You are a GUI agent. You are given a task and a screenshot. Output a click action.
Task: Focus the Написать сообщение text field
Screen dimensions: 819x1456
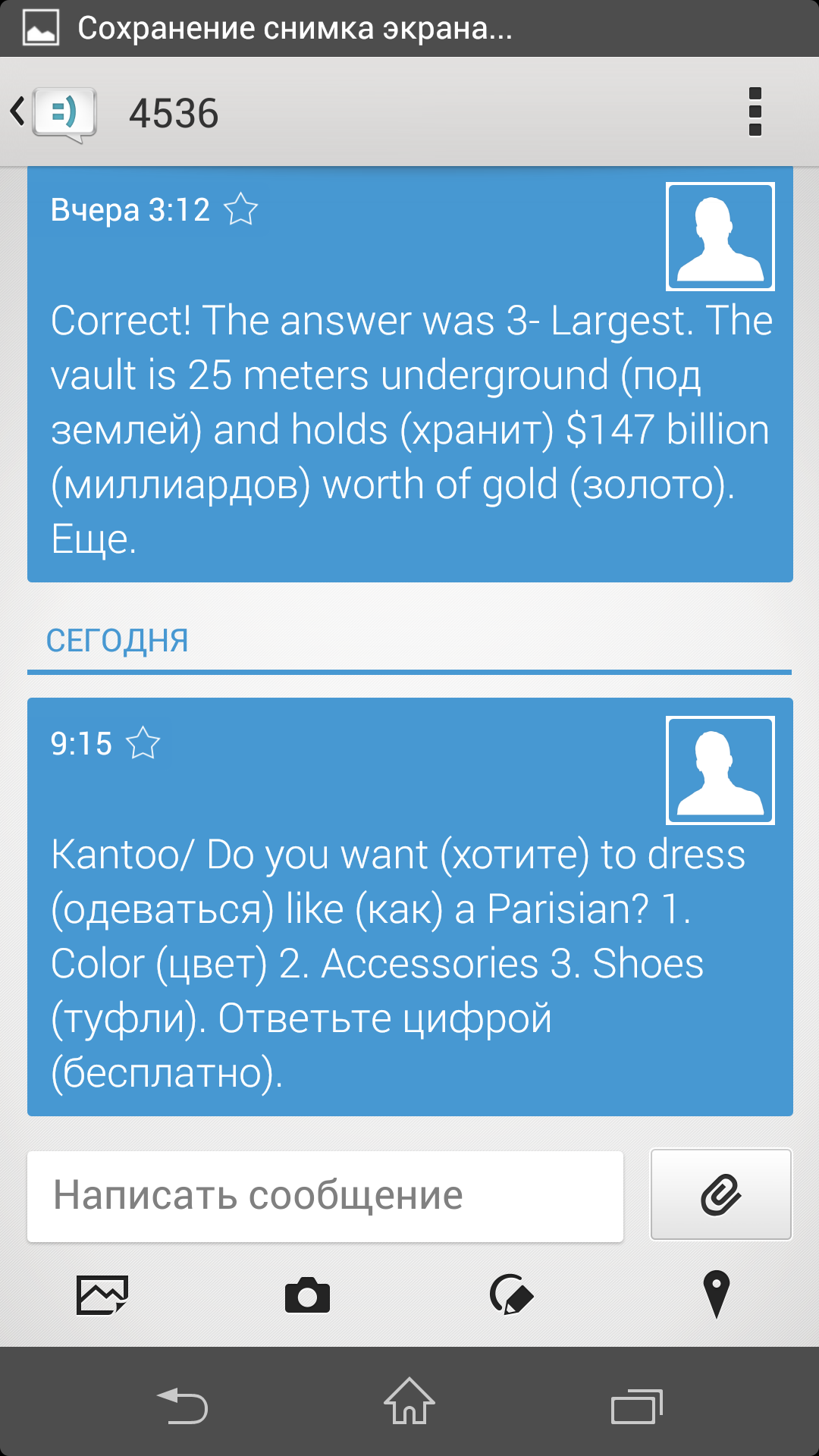click(325, 1196)
